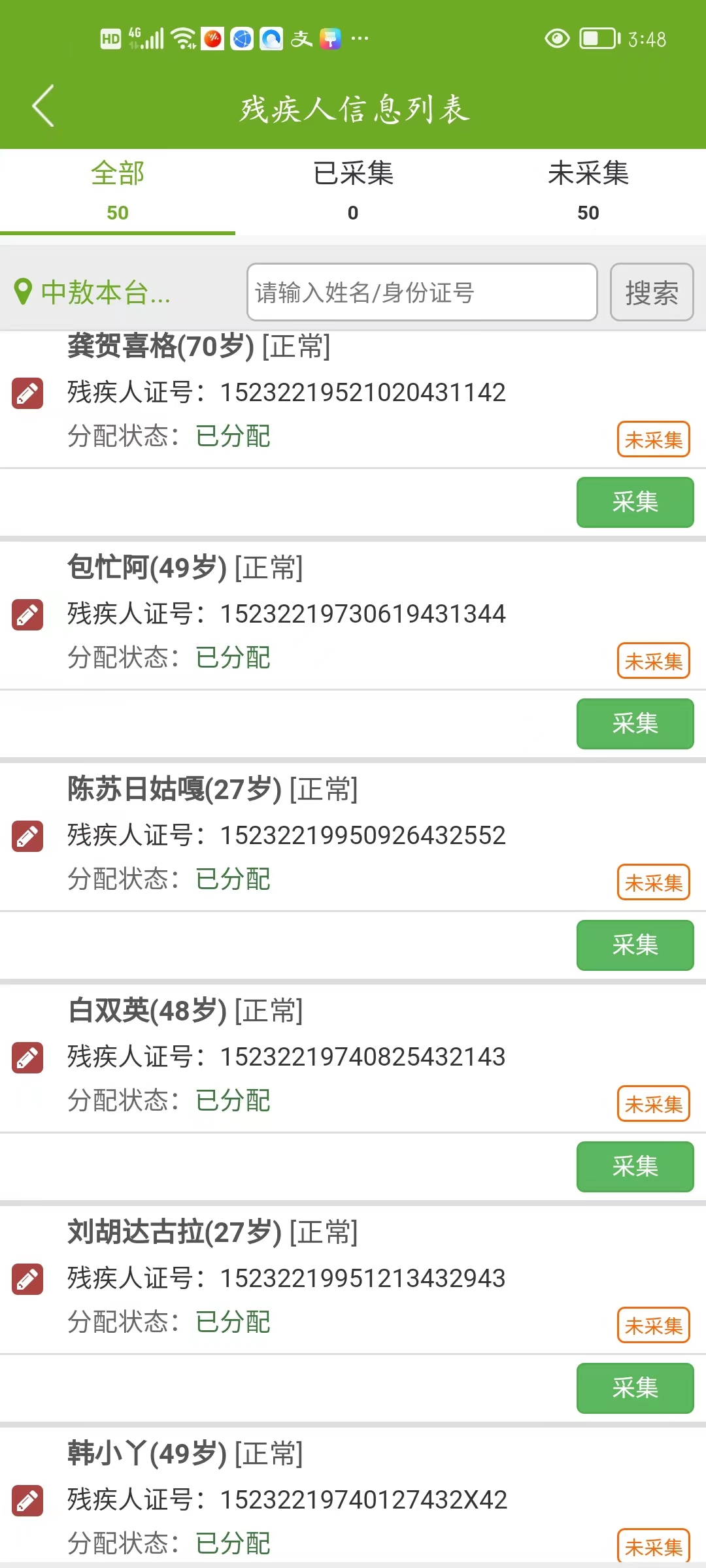Select the 全部 tab

coord(118,191)
